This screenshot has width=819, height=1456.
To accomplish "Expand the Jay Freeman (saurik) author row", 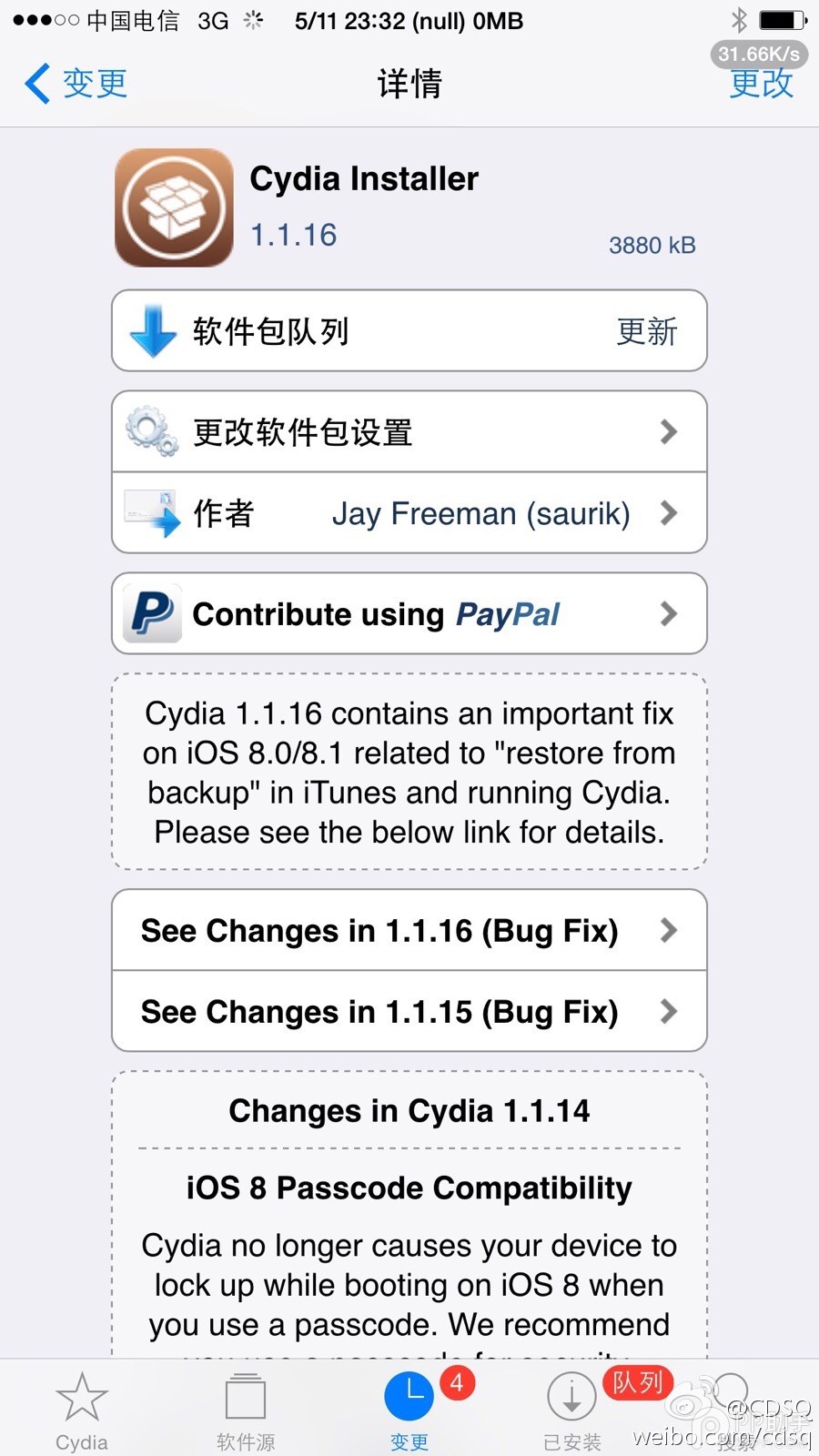I will click(x=669, y=513).
